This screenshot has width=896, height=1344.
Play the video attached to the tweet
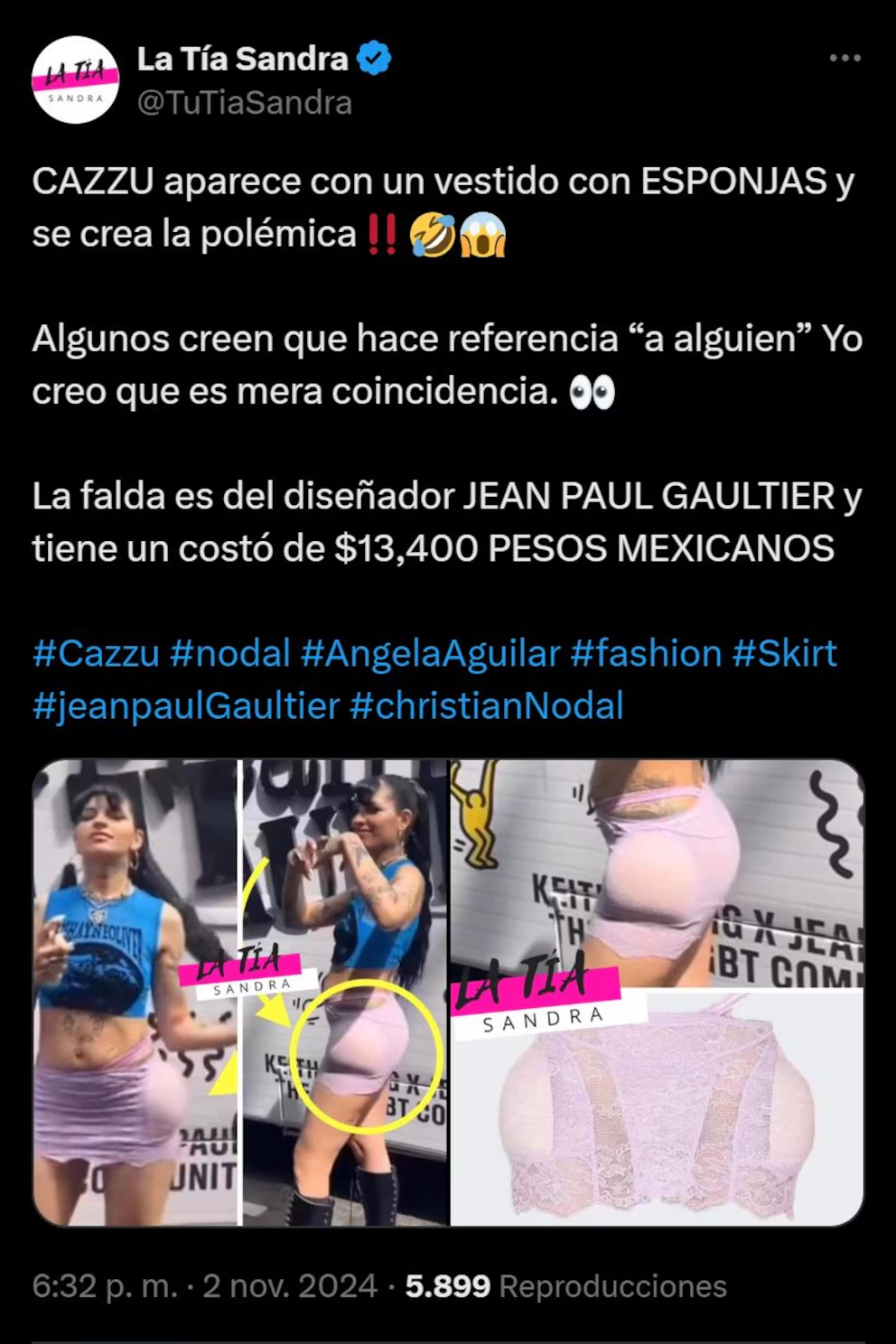click(x=448, y=993)
